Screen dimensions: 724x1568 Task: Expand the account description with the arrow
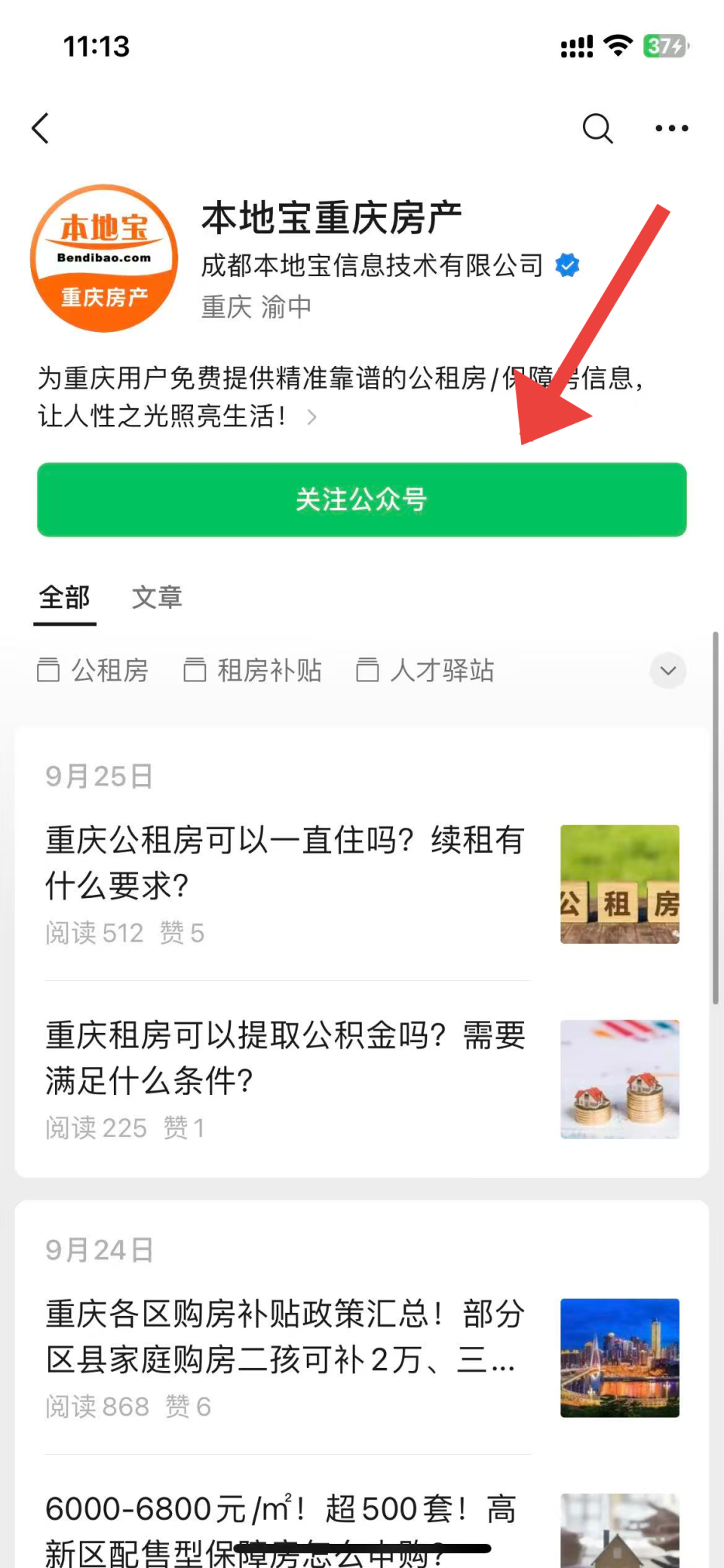[311, 417]
